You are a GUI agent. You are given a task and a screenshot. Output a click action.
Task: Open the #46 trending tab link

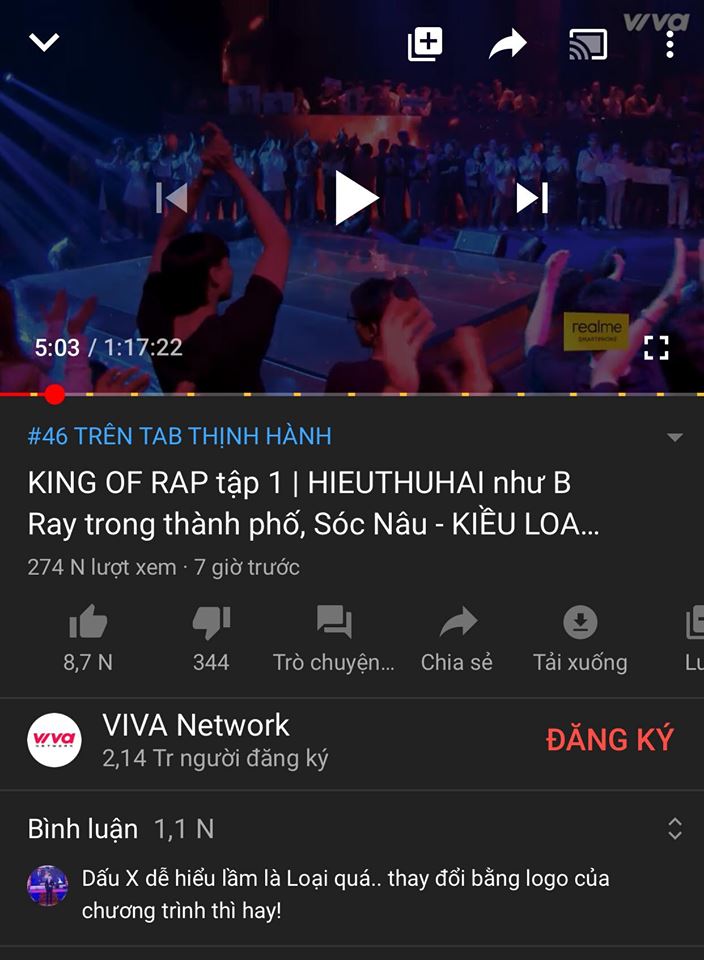click(180, 436)
